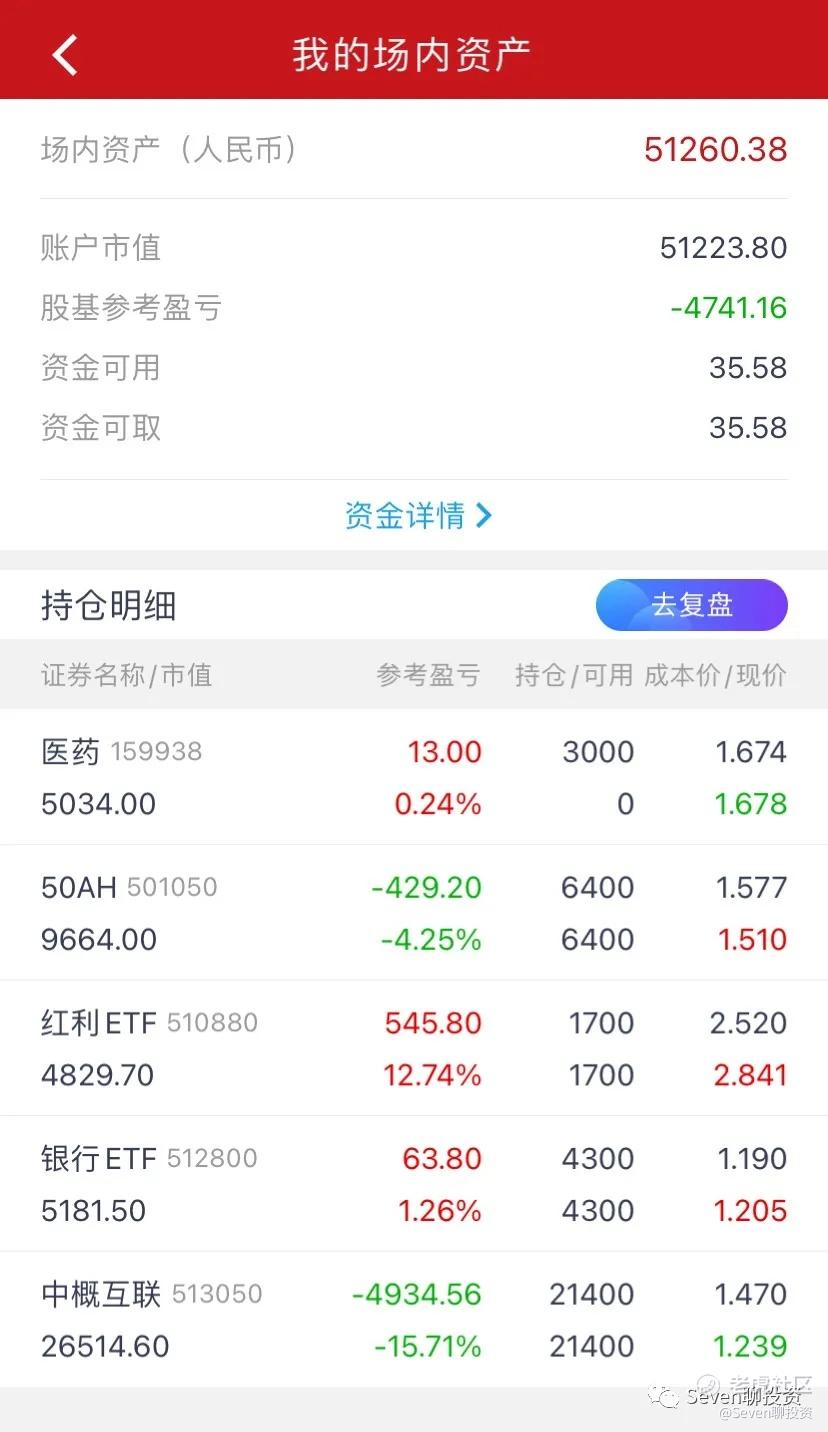This screenshot has height=1432, width=828.
Task: View the 红利ETF 510880 position
Action: click(x=413, y=1049)
